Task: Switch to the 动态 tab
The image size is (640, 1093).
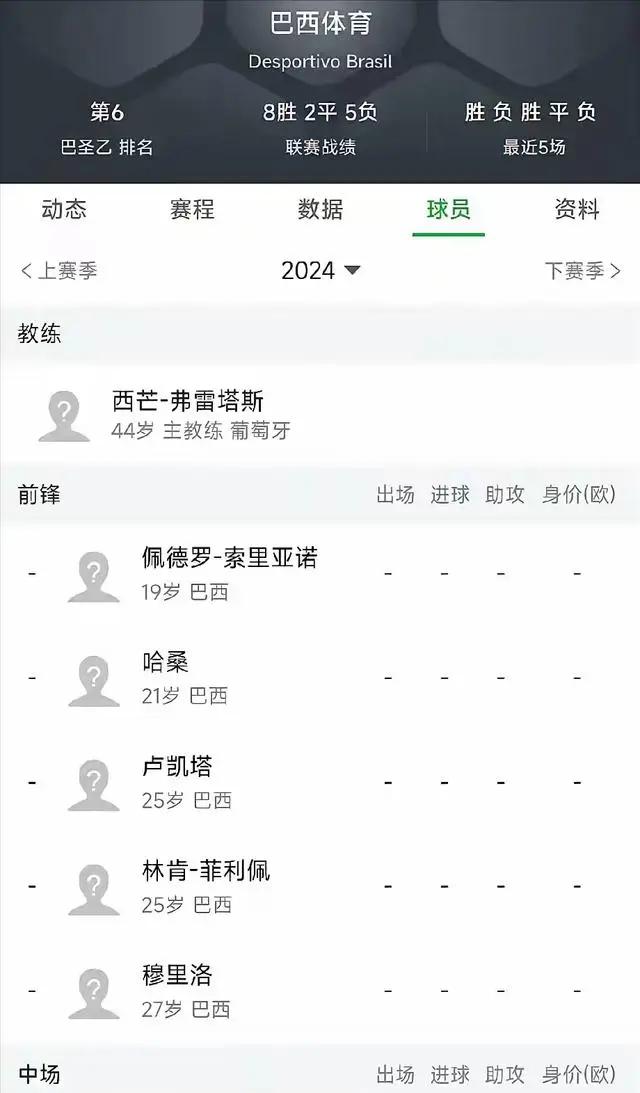Action: [x=64, y=209]
